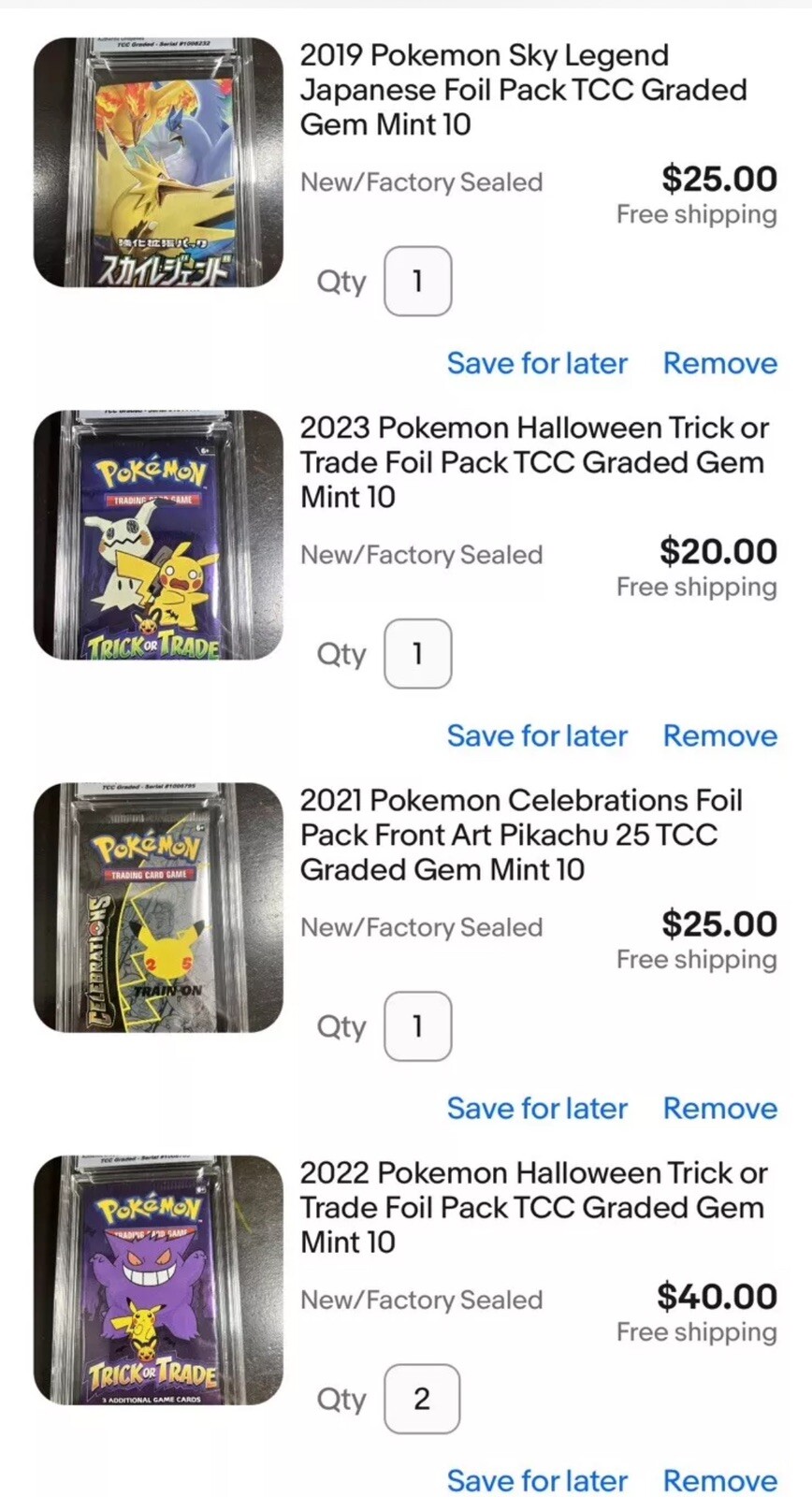Open the 2021 Pokemon Celebrations Pikachu listing
The image size is (812, 1497).
(521, 835)
